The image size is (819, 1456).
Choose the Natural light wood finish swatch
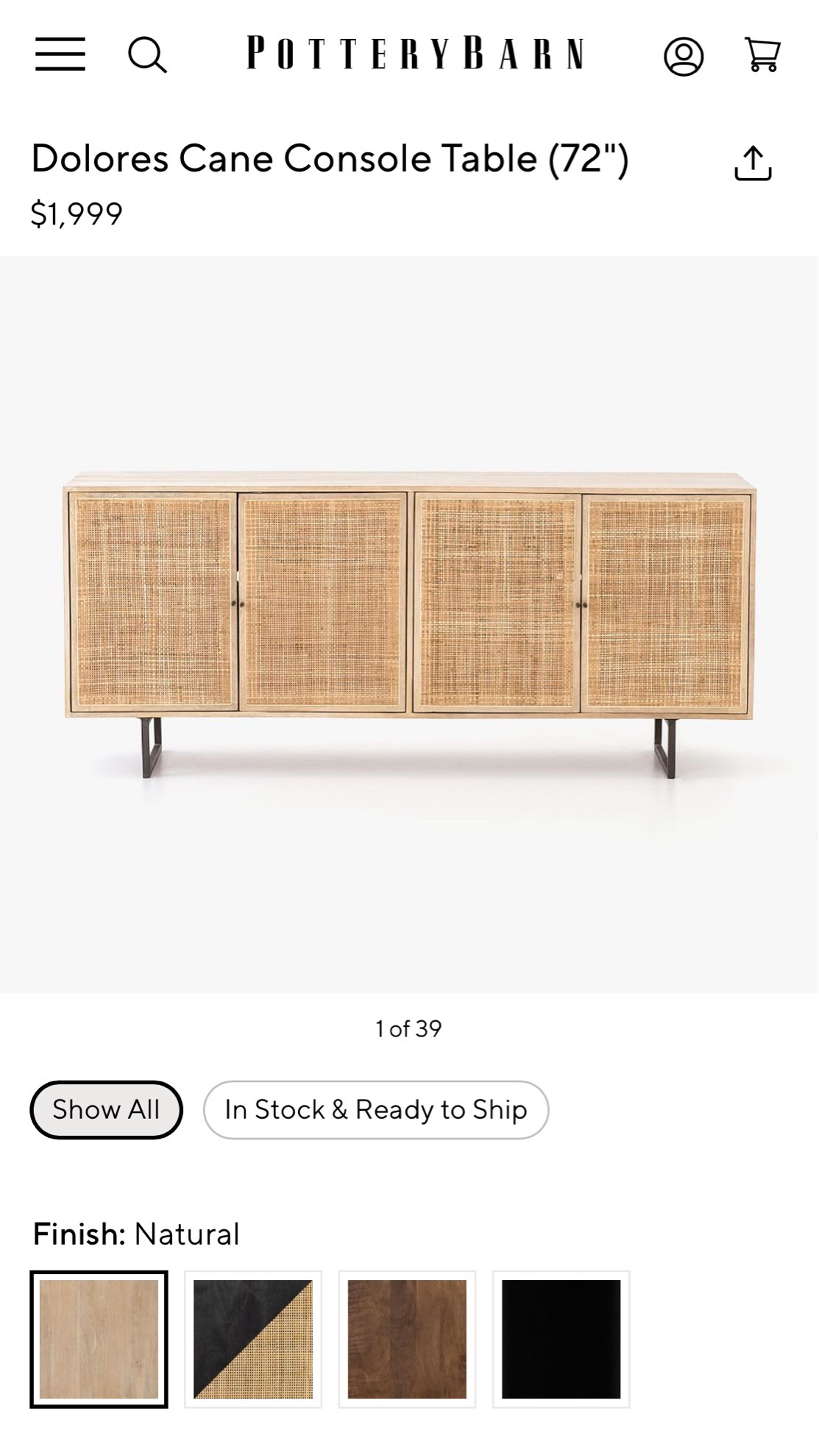click(99, 1339)
